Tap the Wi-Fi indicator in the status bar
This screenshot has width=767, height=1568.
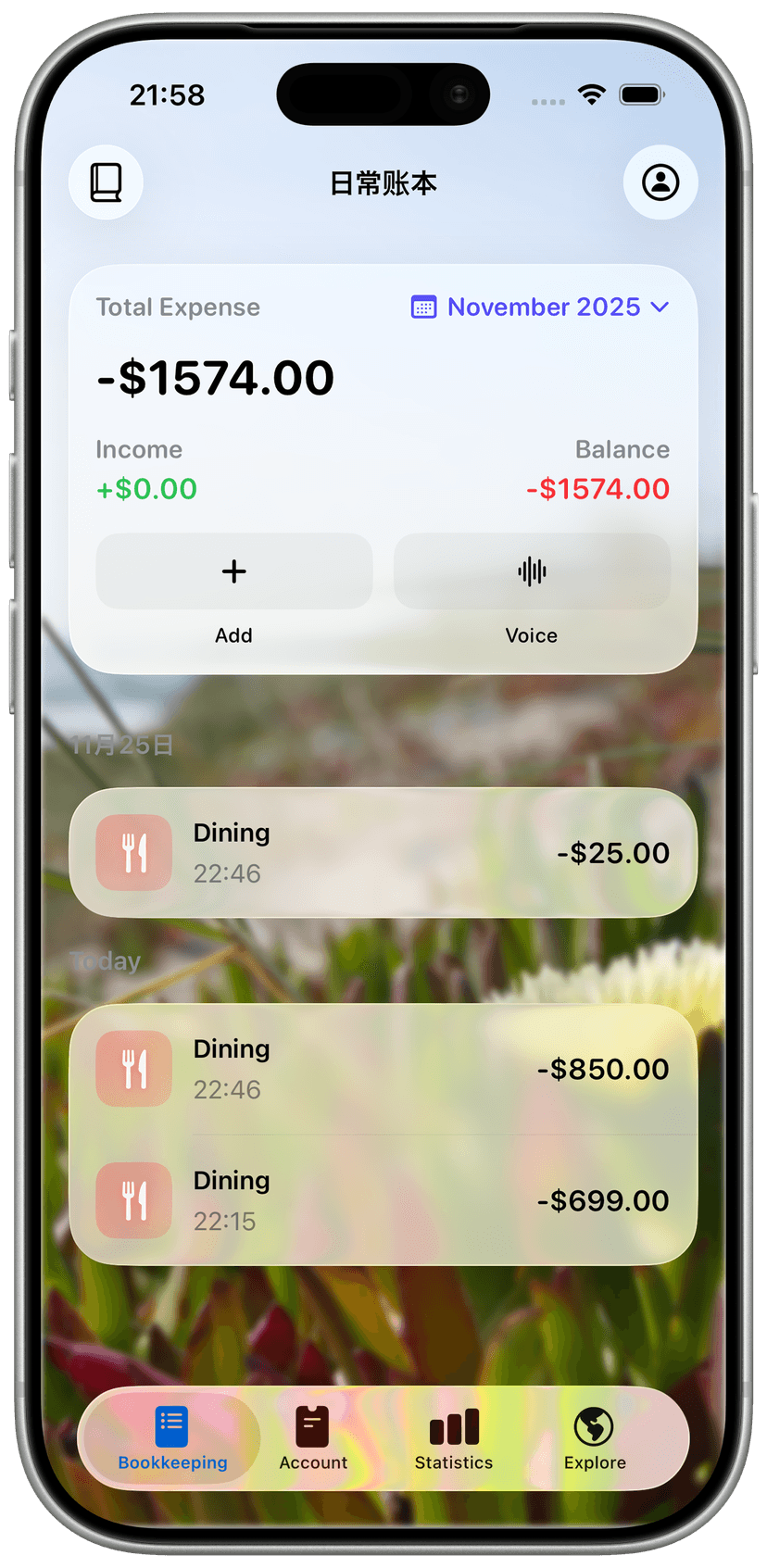pyautogui.click(x=591, y=94)
